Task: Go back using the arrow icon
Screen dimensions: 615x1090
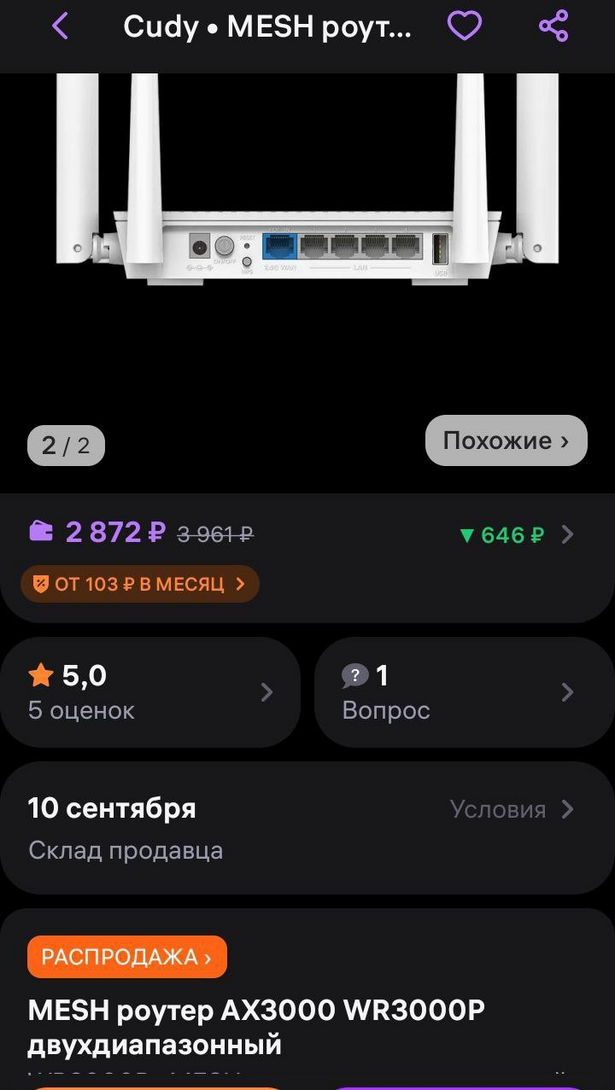Action: pos(60,26)
